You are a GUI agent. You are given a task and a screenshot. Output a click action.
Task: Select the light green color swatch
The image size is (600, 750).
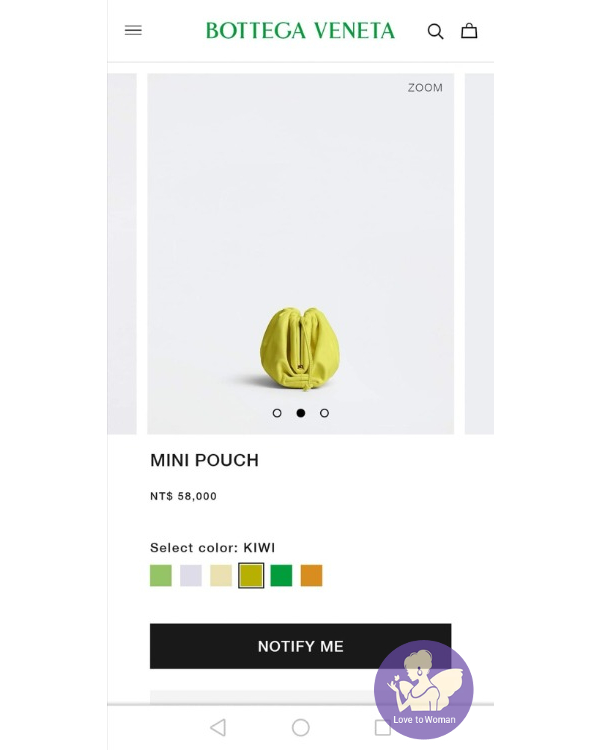(x=161, y=576)
